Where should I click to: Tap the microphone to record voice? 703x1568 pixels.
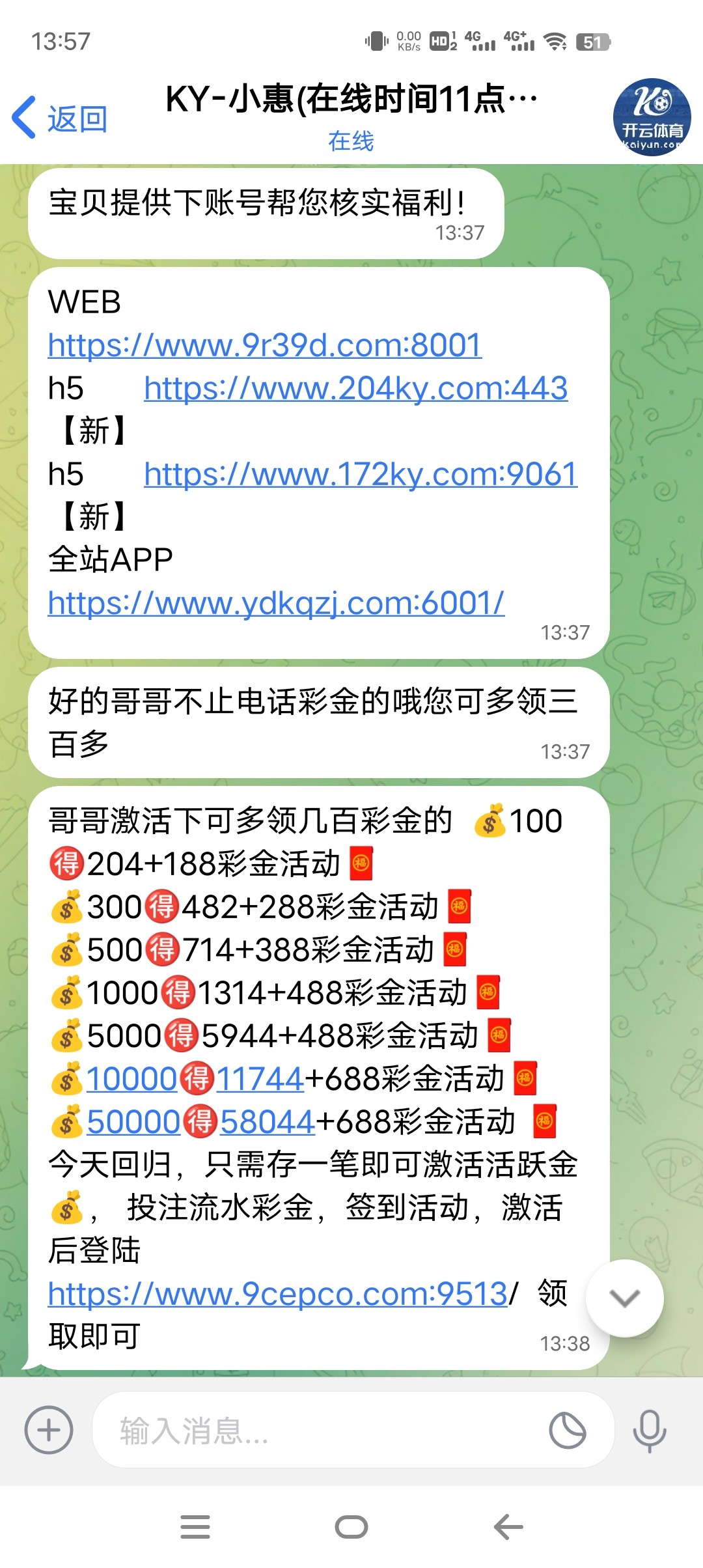649,1430
